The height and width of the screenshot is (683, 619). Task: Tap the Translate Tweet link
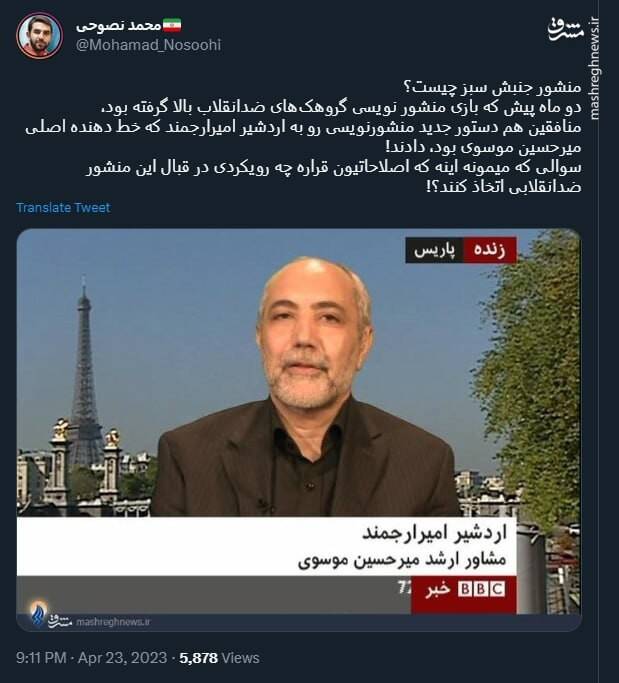(x=63, y=208)
